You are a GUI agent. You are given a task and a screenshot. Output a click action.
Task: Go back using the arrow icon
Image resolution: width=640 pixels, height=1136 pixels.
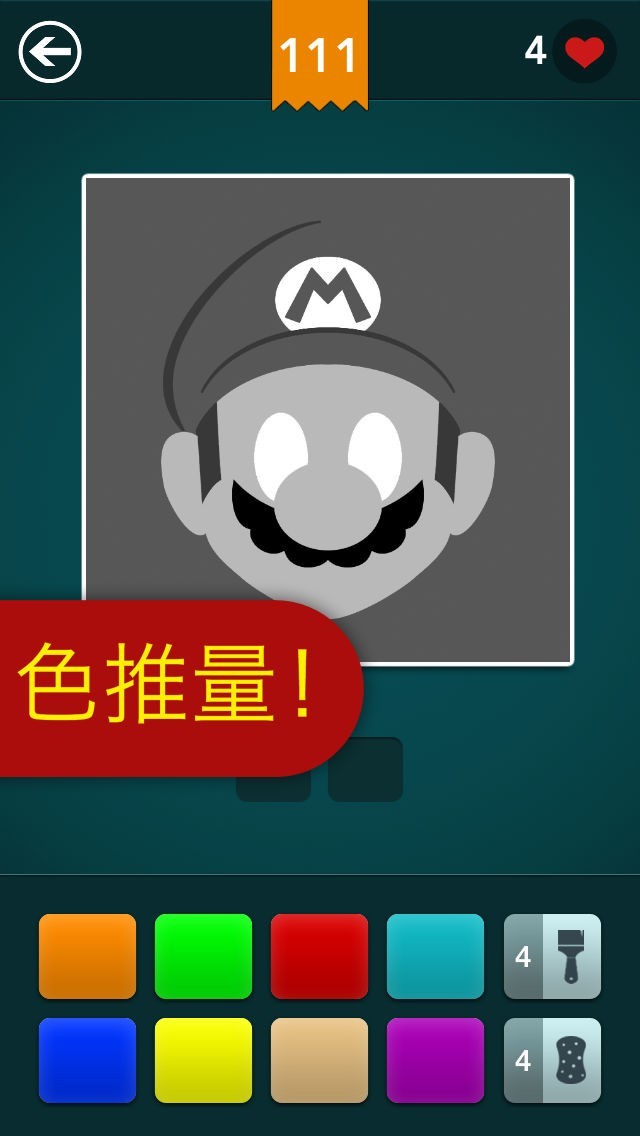coord(50,51)
